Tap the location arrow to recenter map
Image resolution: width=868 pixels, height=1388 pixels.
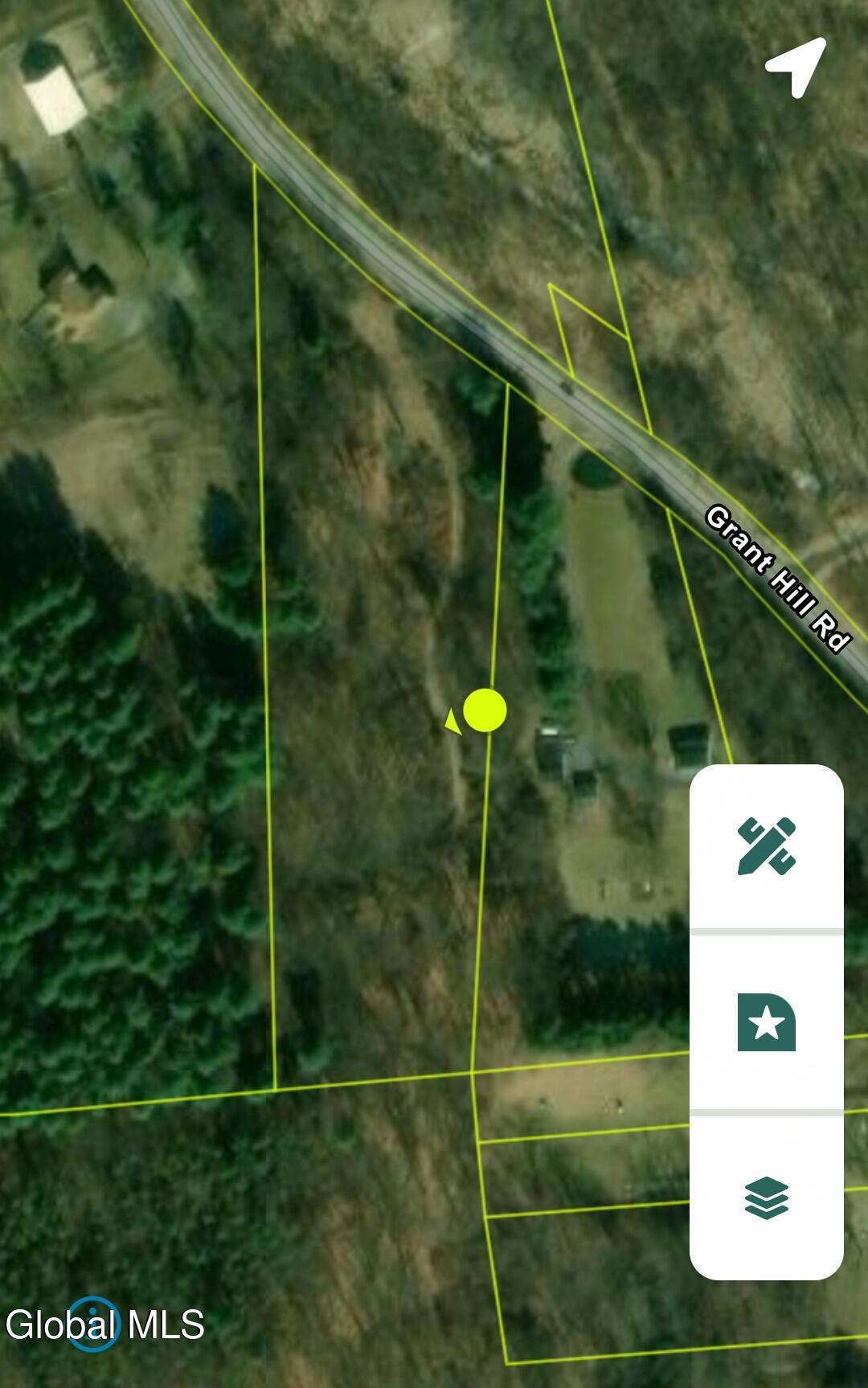click(796, 67)
